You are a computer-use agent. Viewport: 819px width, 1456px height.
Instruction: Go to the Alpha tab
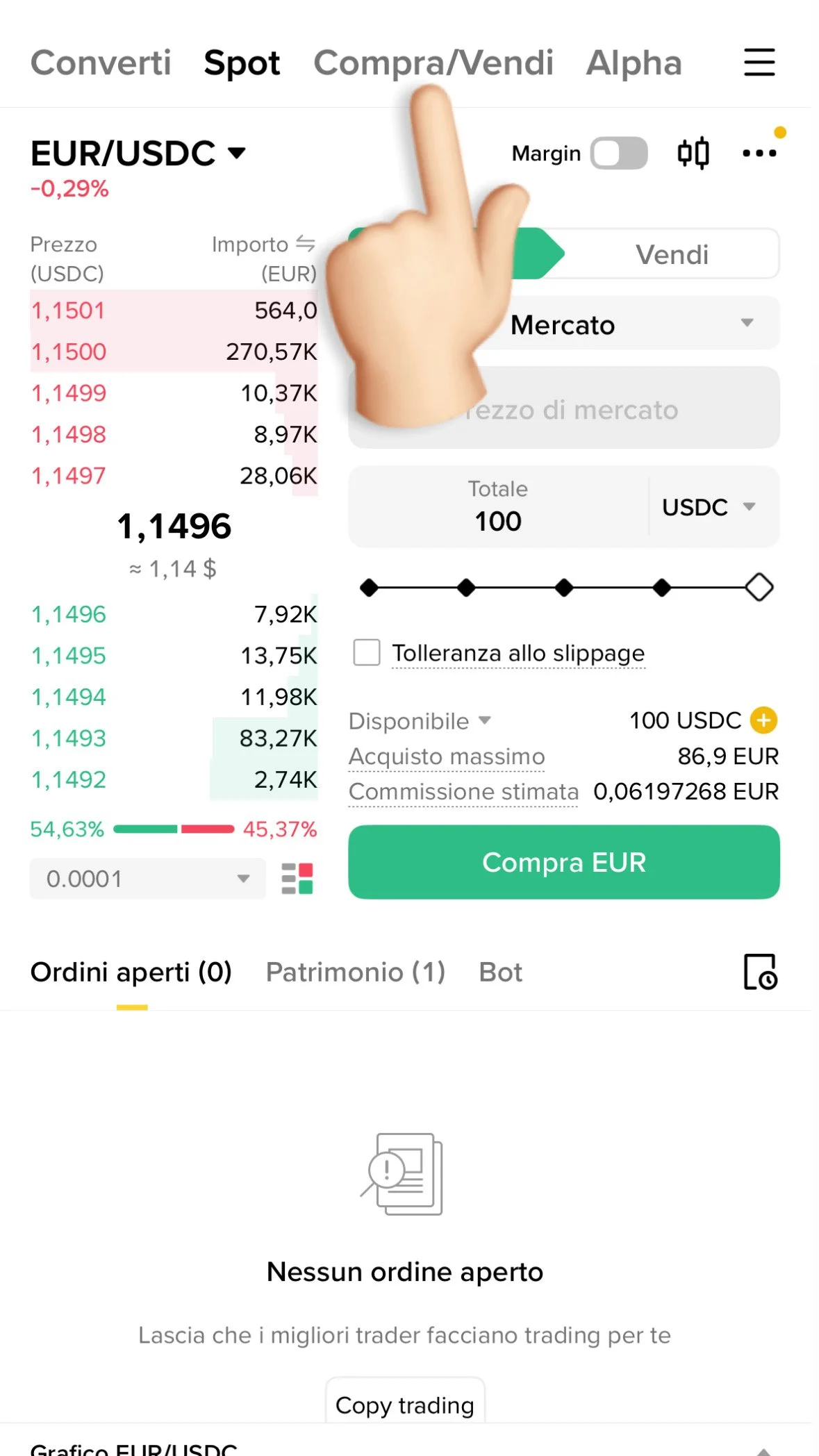[634, 63]
